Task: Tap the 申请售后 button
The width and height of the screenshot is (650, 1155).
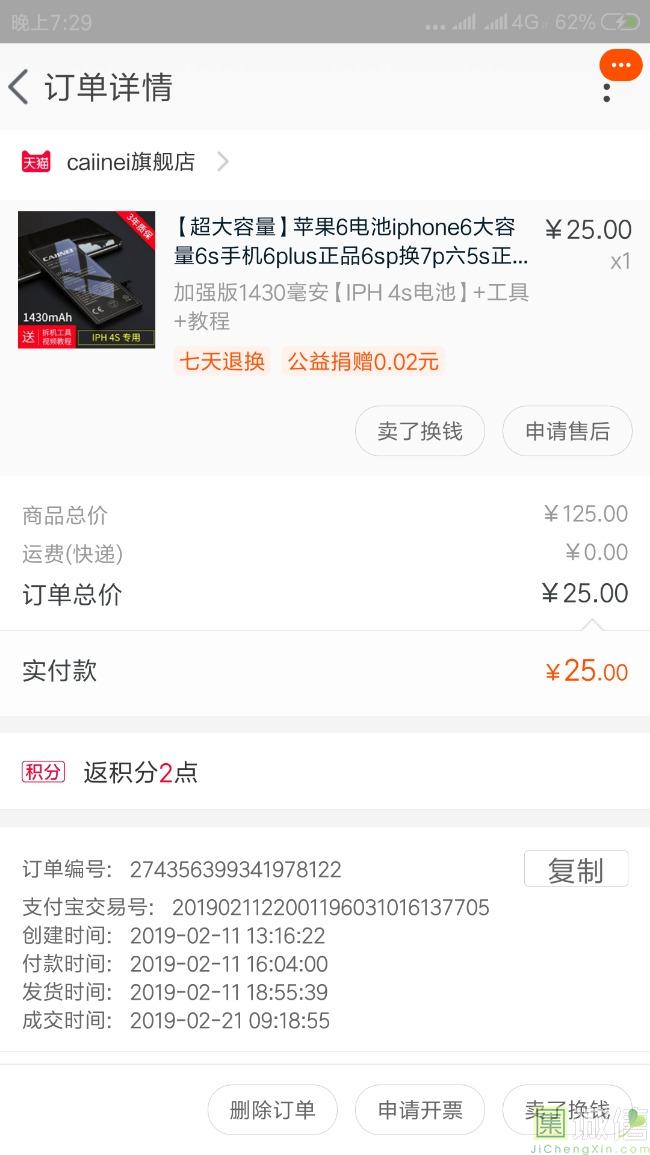Action: pyautogui.click(x=567, y=431)
